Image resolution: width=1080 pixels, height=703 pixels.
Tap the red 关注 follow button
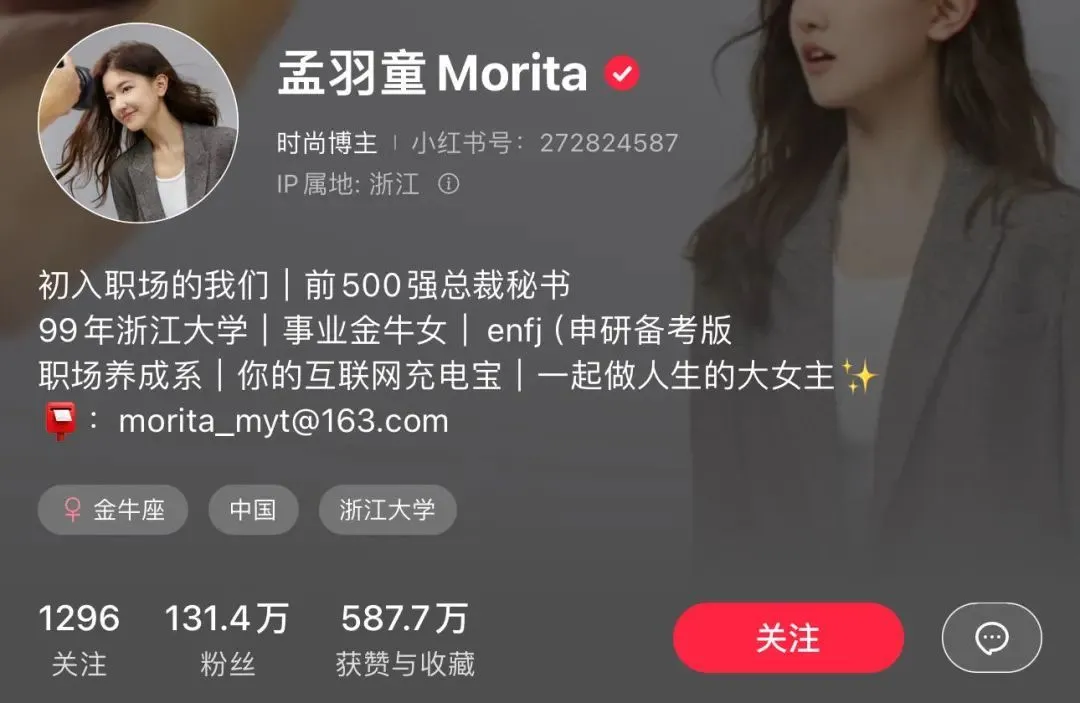click(x=788, y=638)
